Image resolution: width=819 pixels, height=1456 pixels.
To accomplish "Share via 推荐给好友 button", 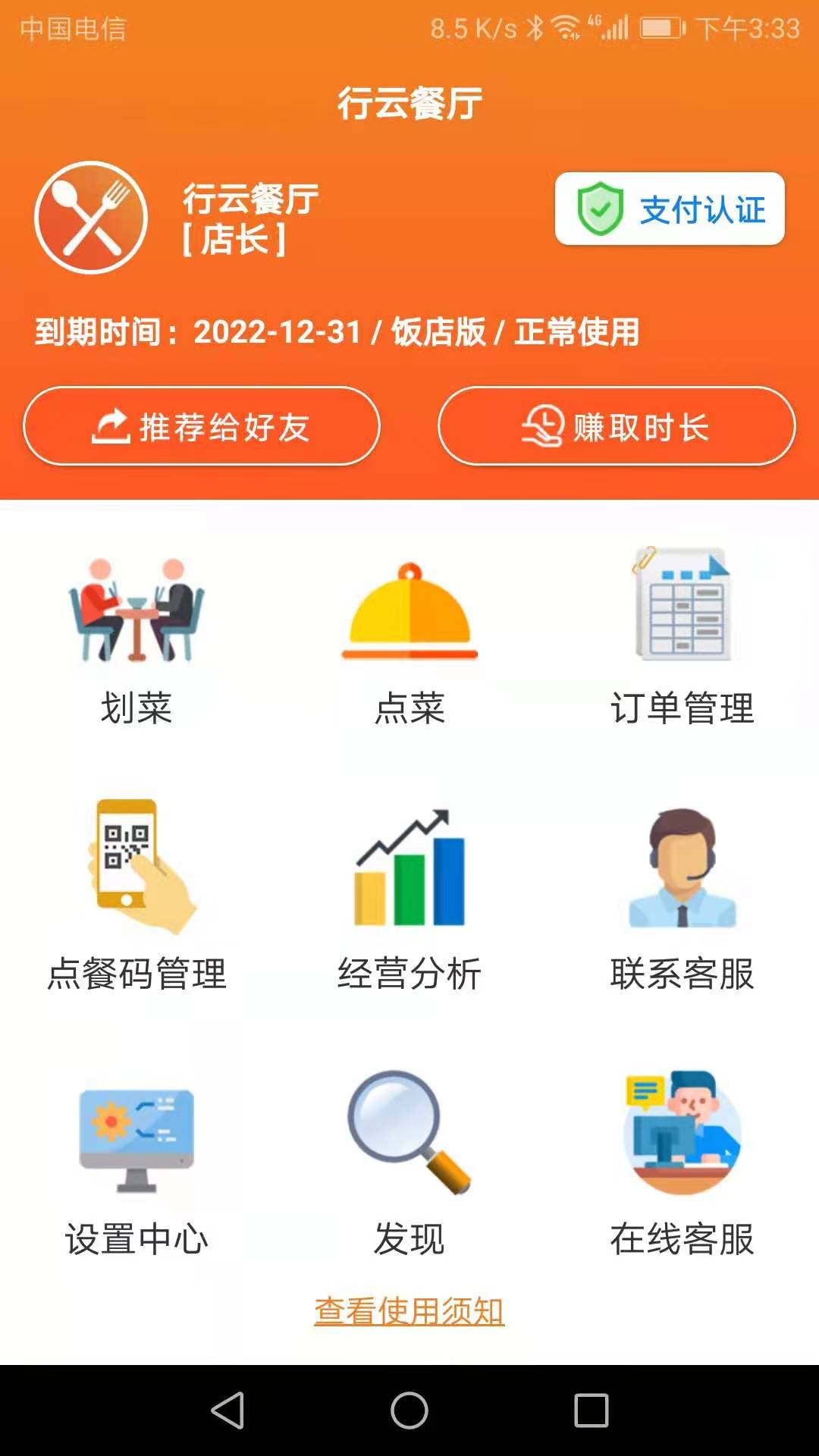I will (202, 426).
